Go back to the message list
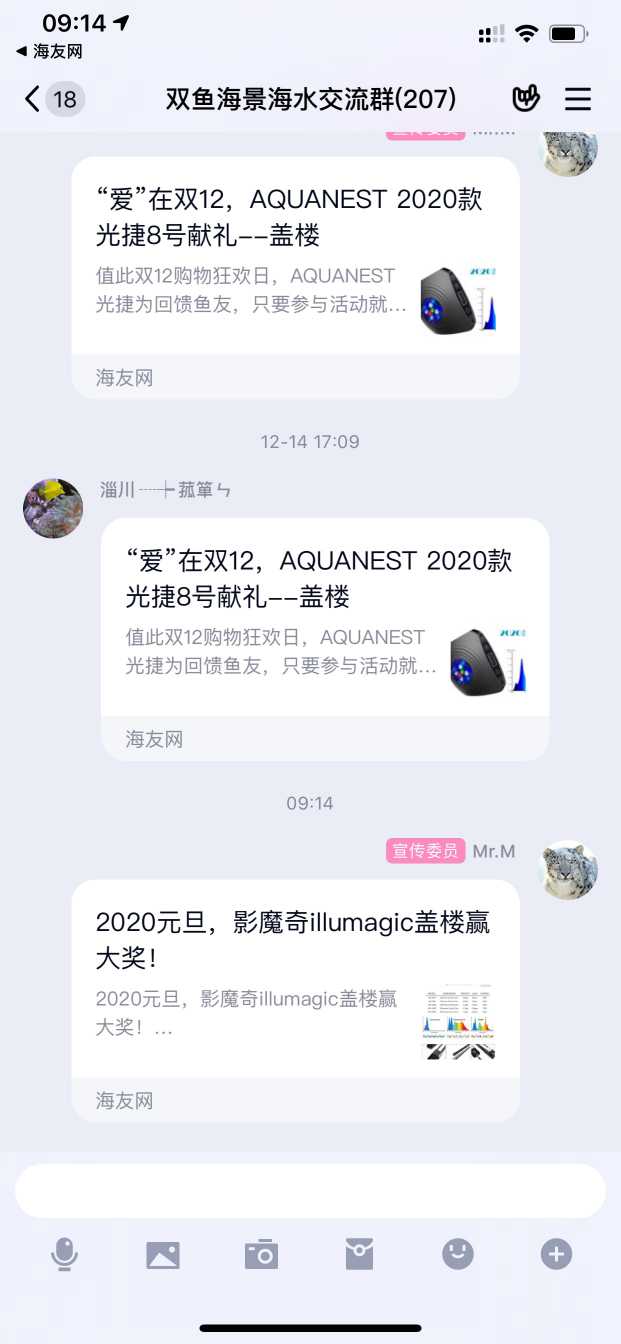 tap(34, 99)
